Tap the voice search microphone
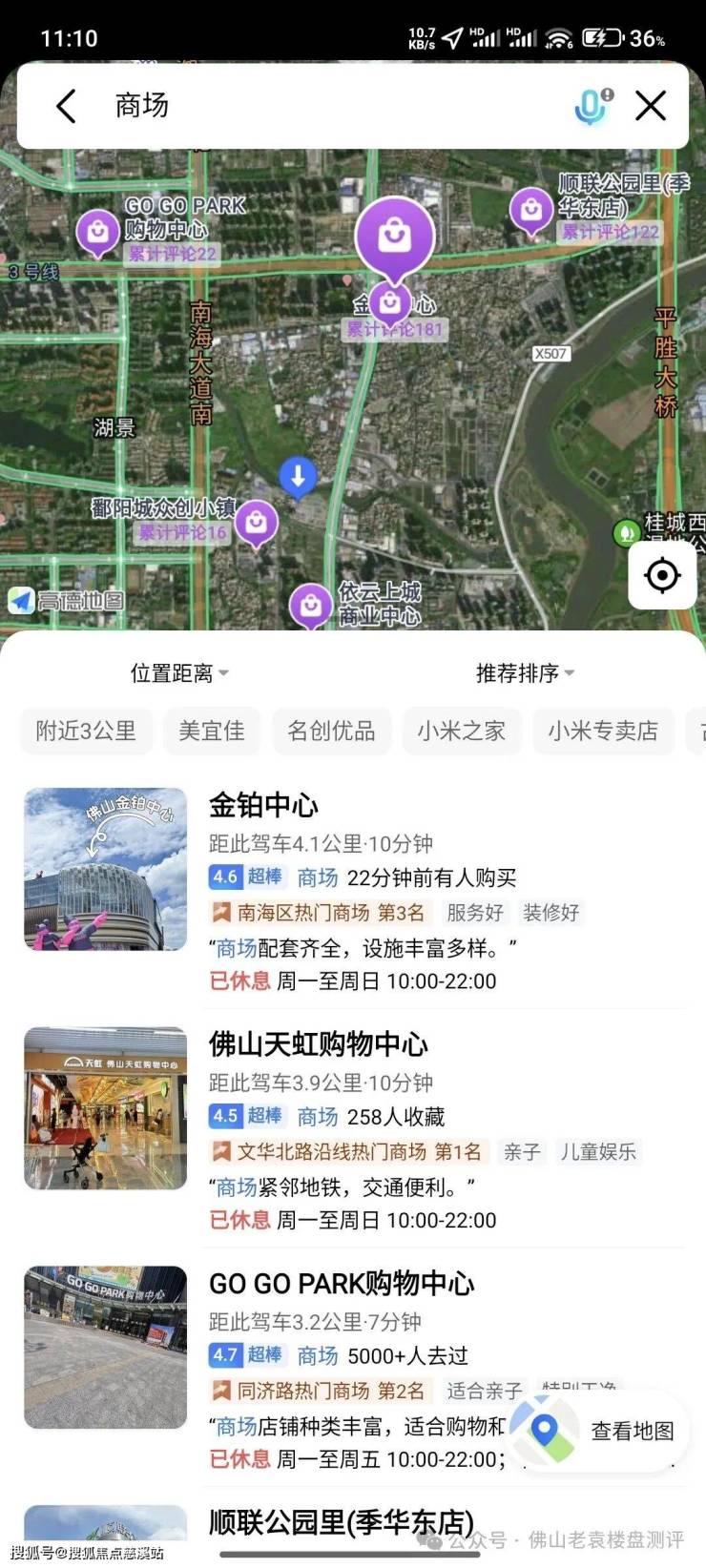This screenshot has width=706, height=1568. [592, 106]
